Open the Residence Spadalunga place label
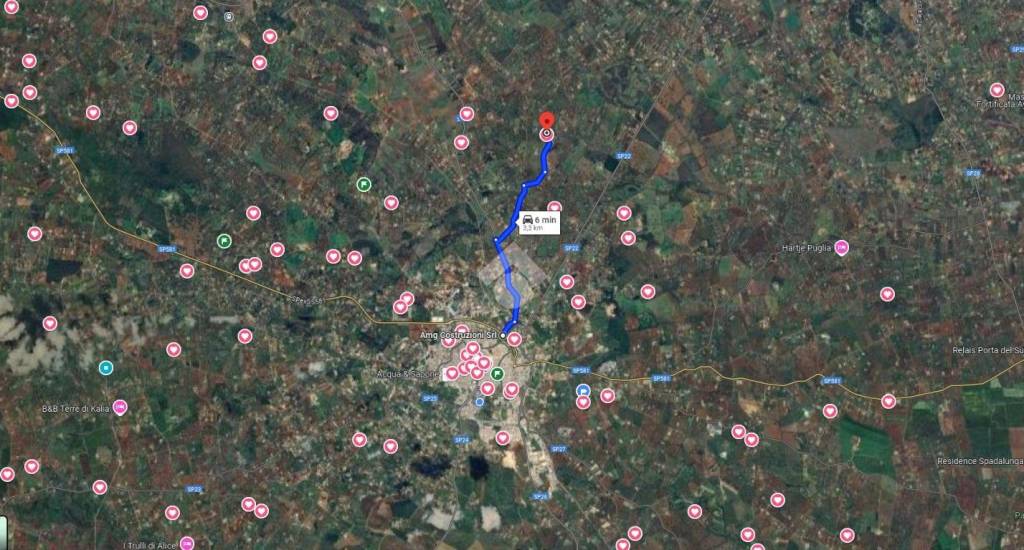 click(x=978, y=461)
